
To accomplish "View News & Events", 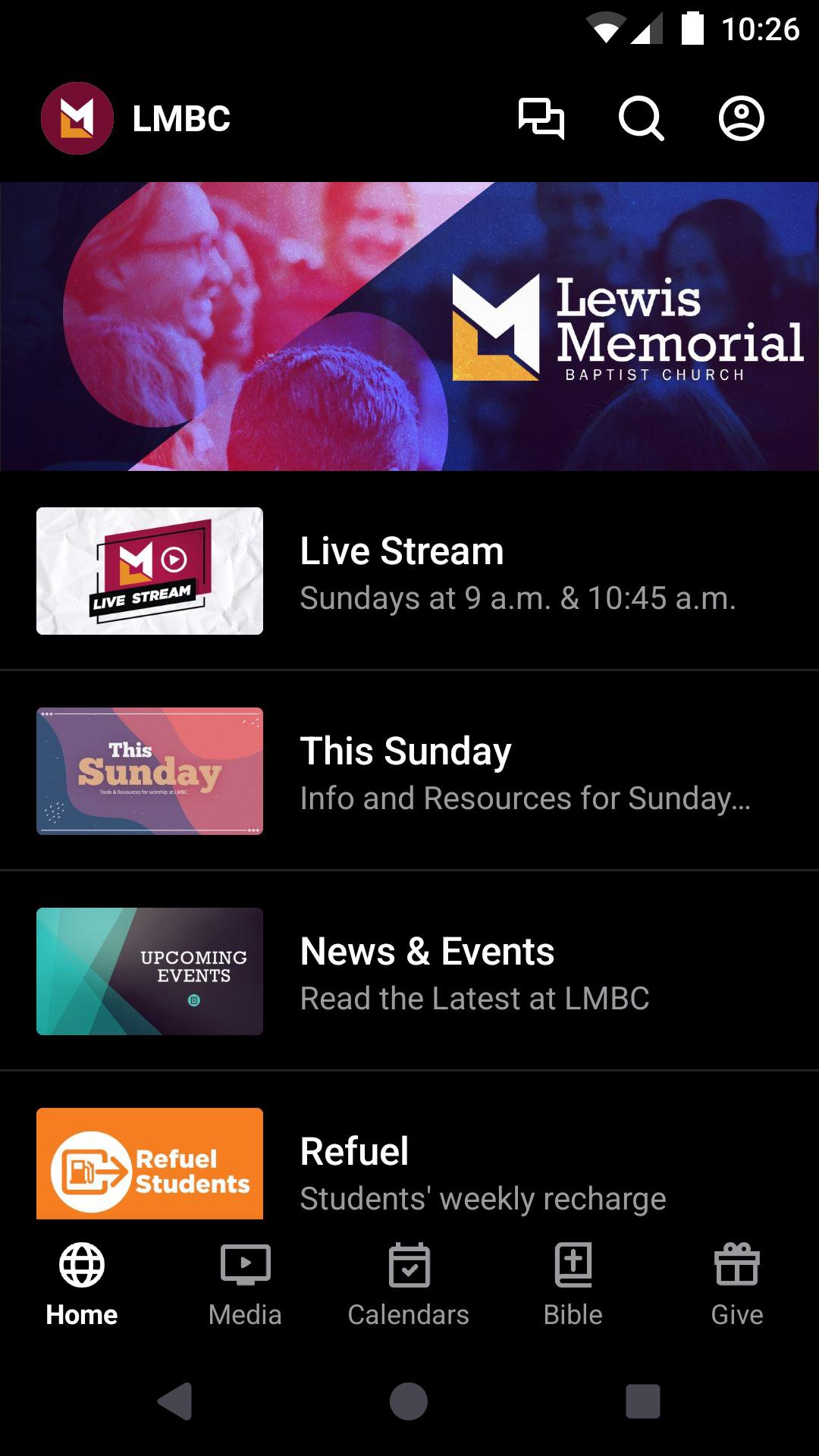I will [409, 972].
